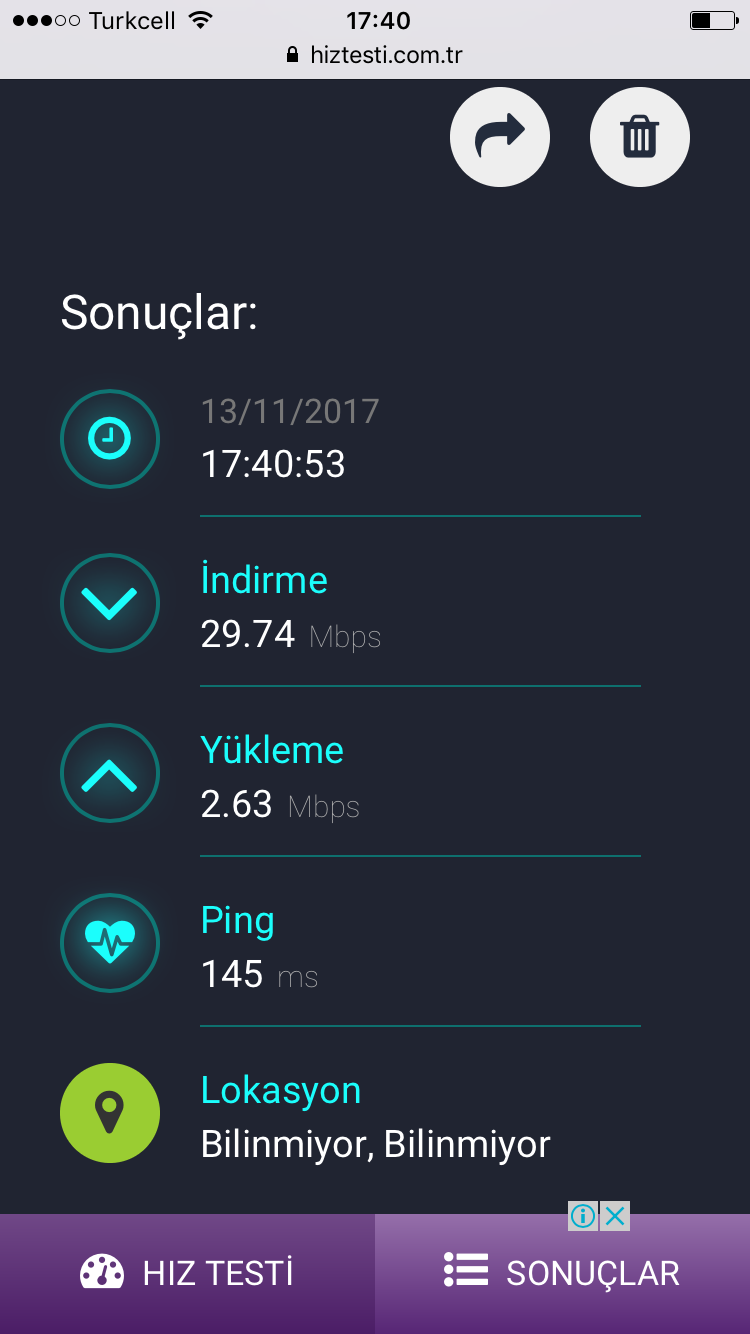Close the ad with the X icon
750x1334 pixels.
click(616, 1216)
